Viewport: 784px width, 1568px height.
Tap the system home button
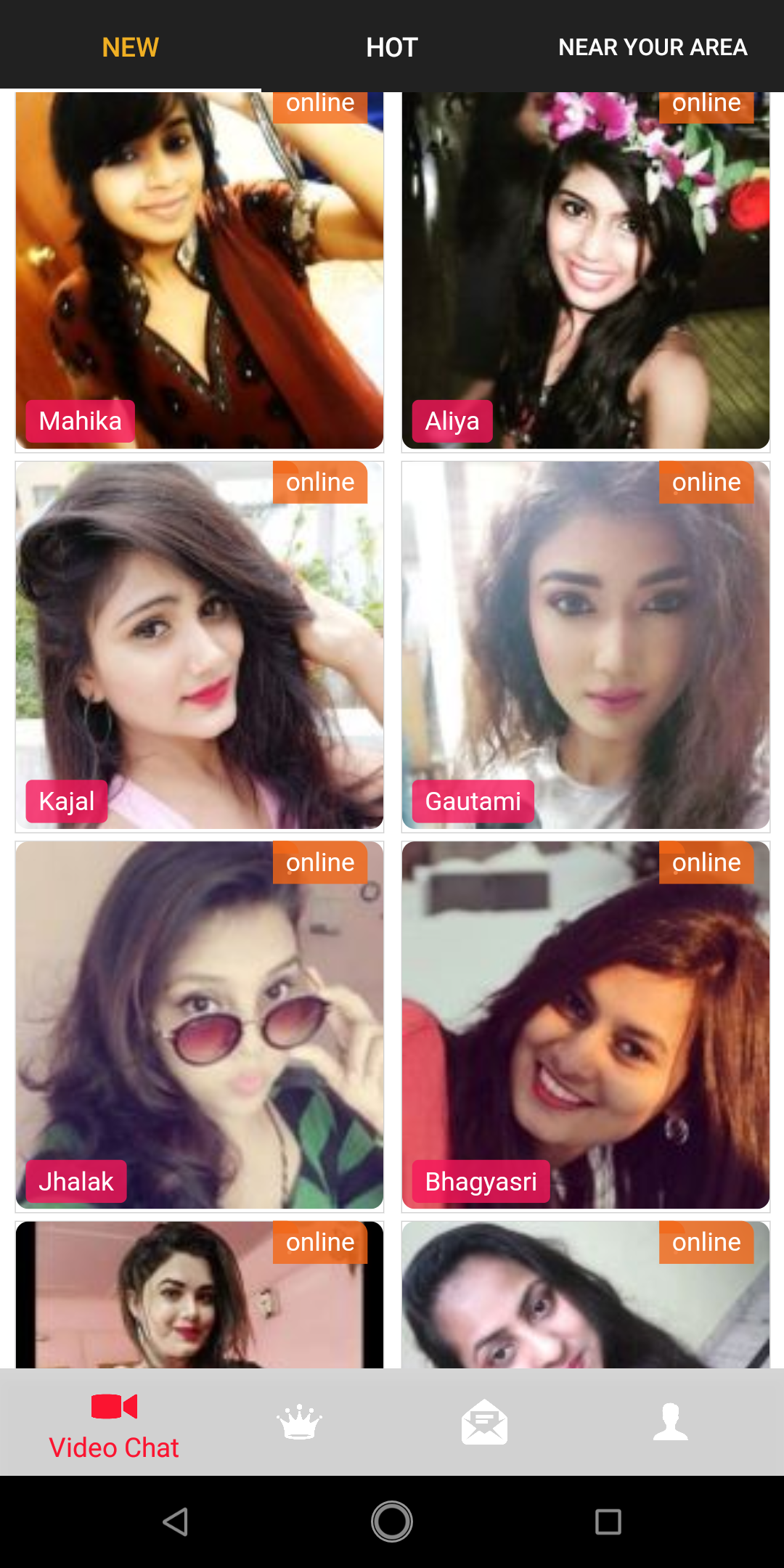[392, 1522]
